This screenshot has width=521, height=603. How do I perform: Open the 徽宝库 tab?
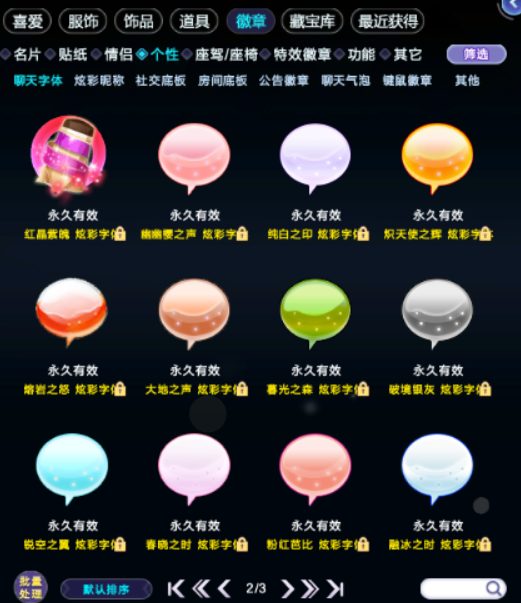tap(312, 21)
